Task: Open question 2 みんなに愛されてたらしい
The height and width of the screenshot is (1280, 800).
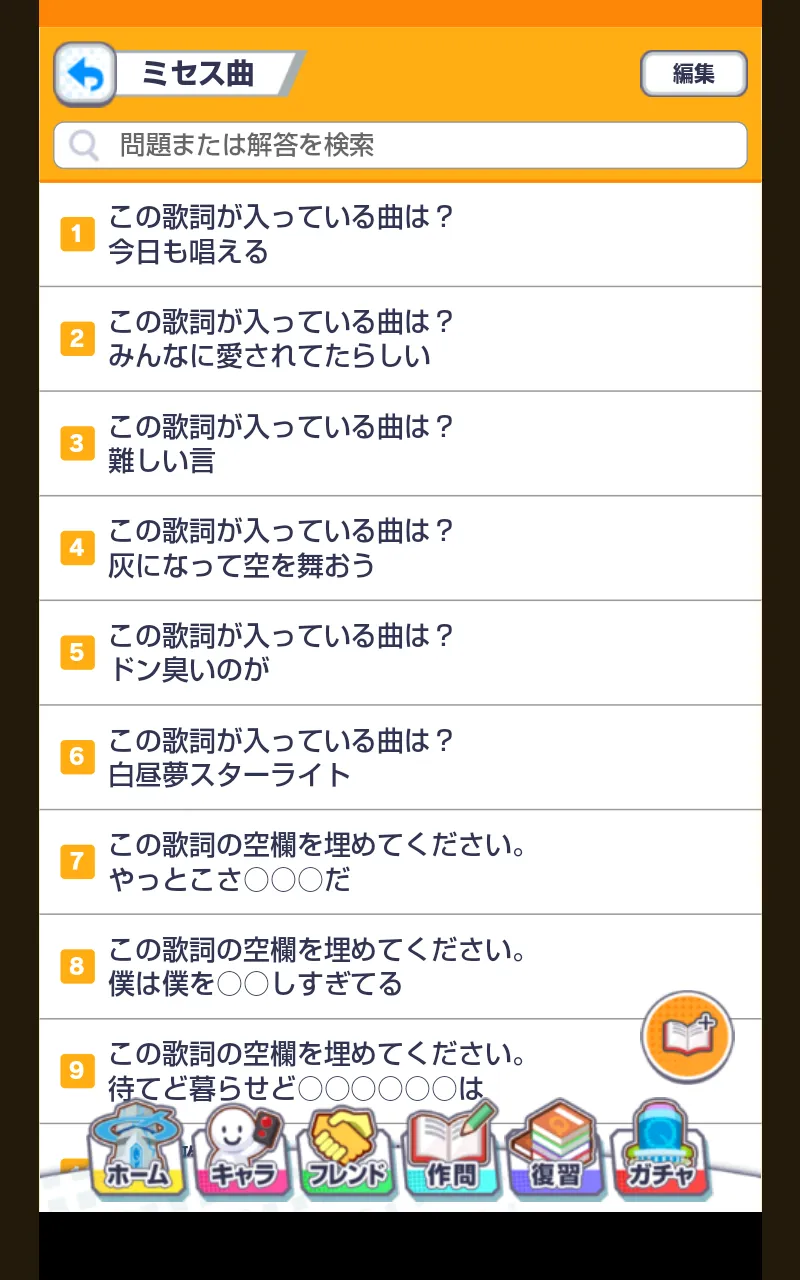Action: [x=400, y=339]
